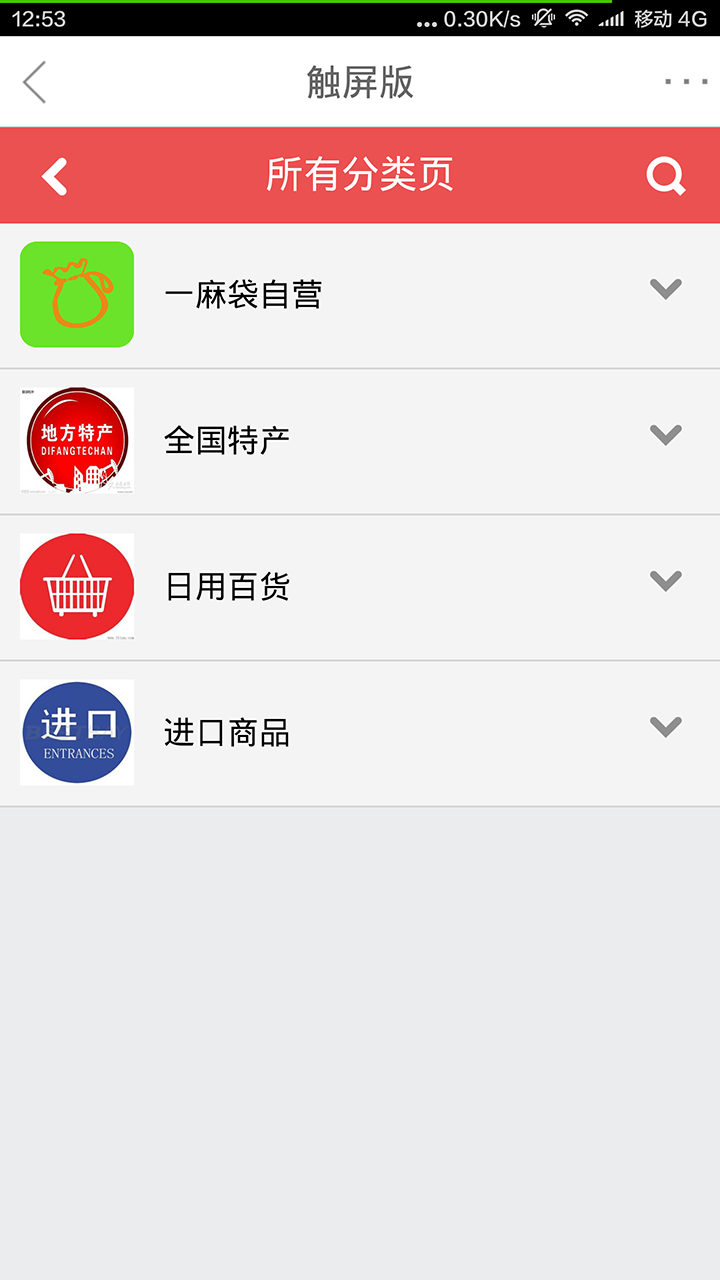This screenshot has width=720, height=1280.
Task: Tap the blue 进口 ENTRANCES circle icon
Action: click(x=77, y=732)
